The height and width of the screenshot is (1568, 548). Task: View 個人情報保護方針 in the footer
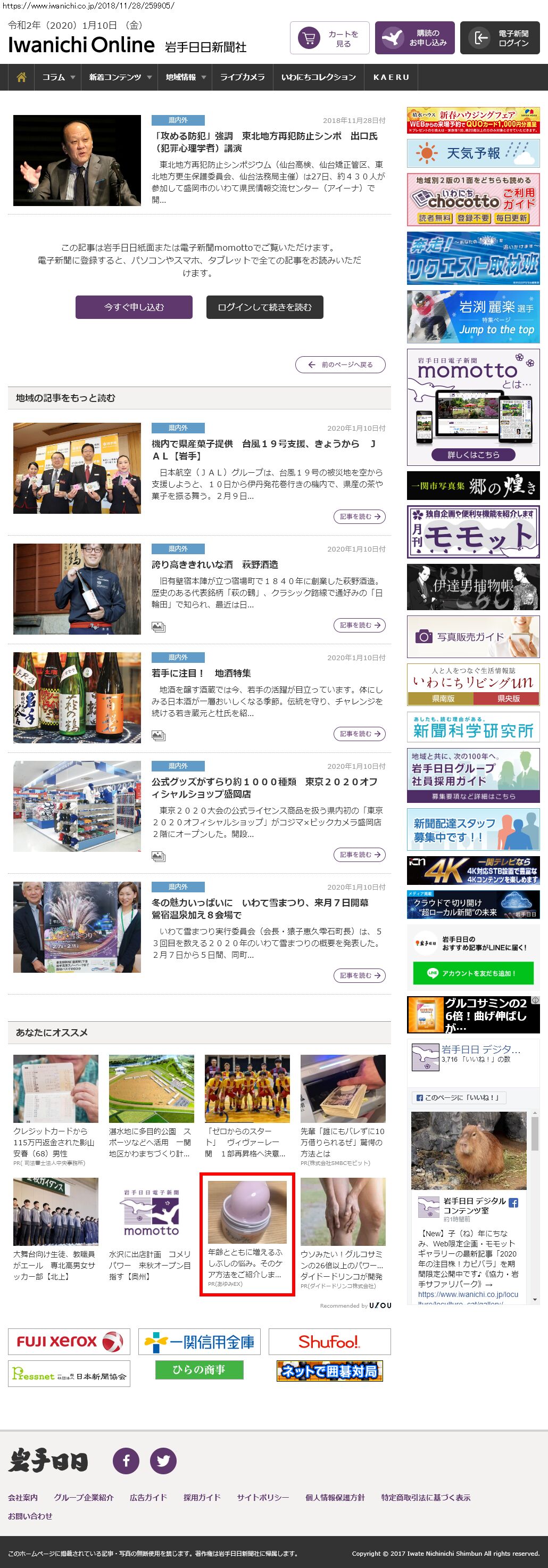pos(335,1497)
